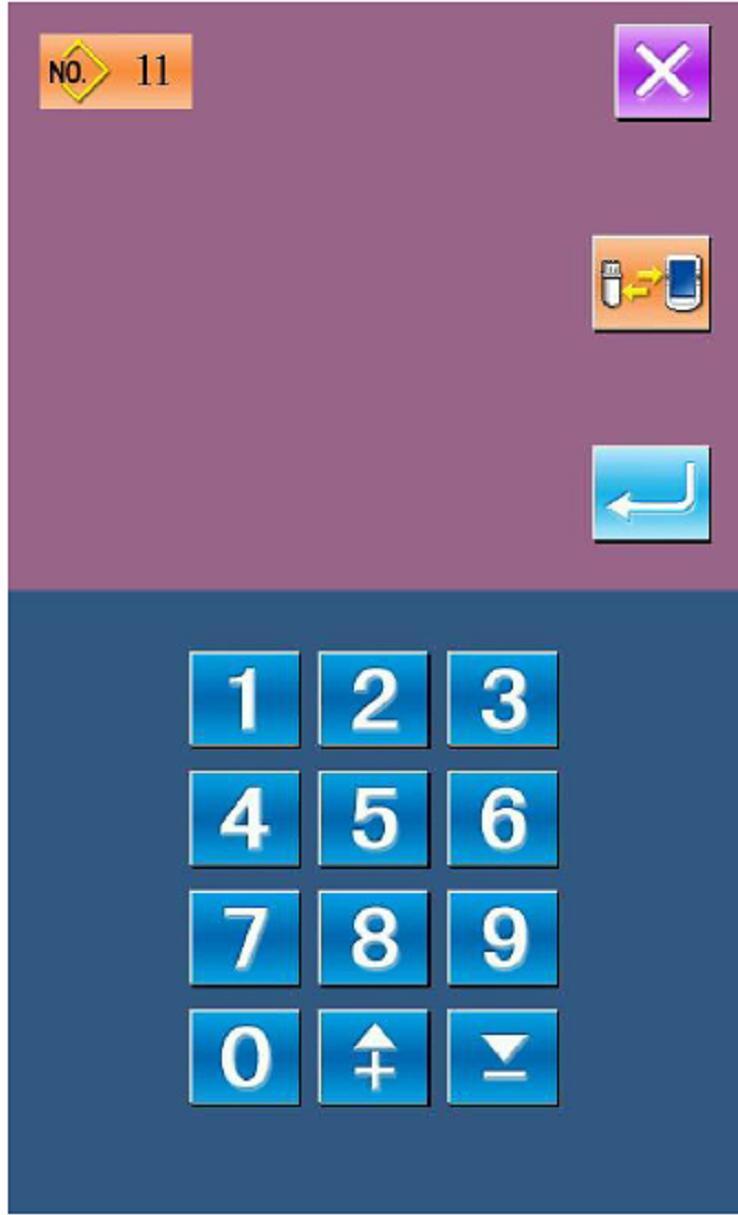
Task: Tap number 2 on the keypad
Action: tap(373, 699)
